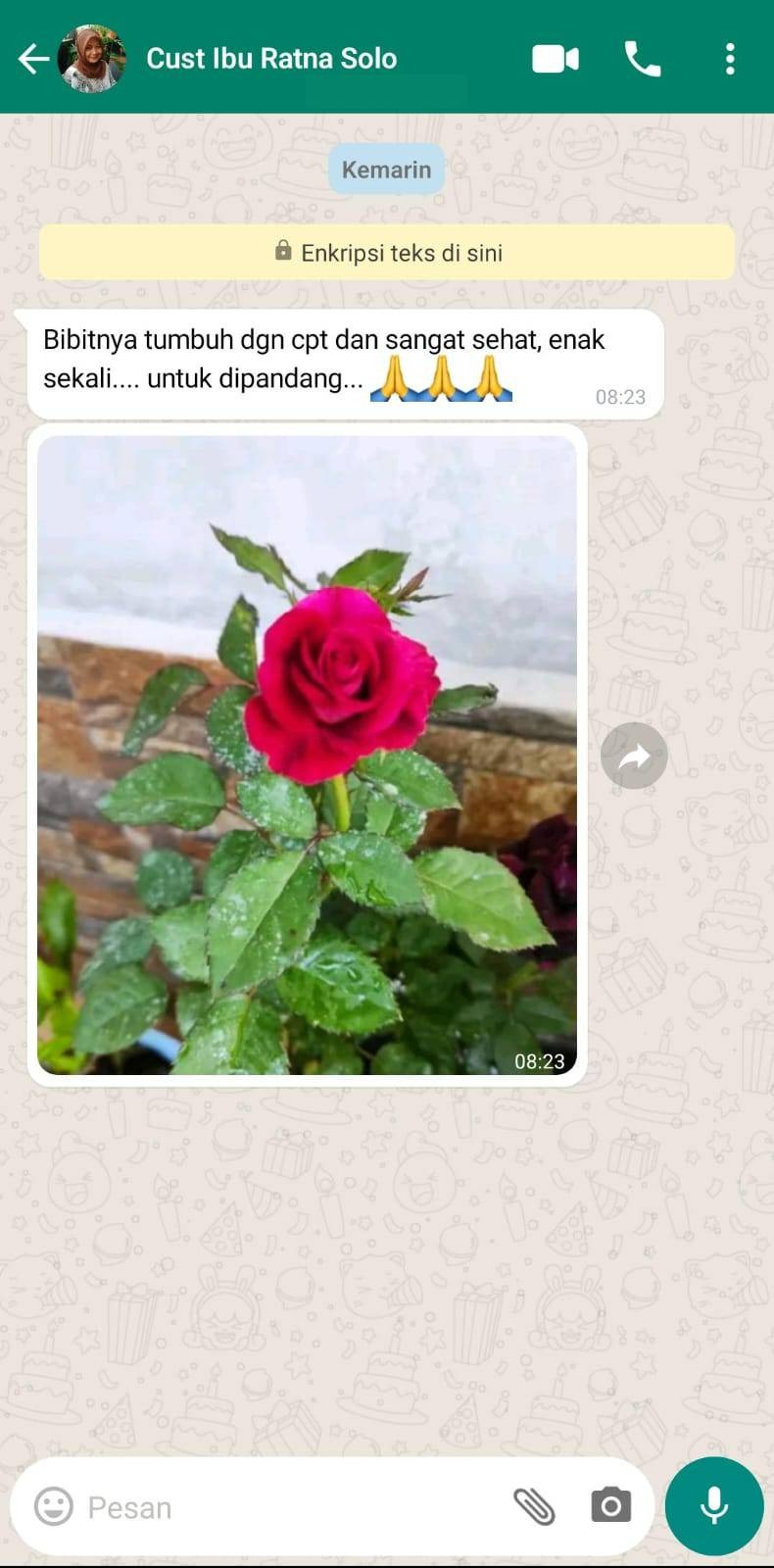Attach a file with the paperclip
Image resolution: width=774 pixels, height=1568 pixels.
click(x=534, y=1506)
